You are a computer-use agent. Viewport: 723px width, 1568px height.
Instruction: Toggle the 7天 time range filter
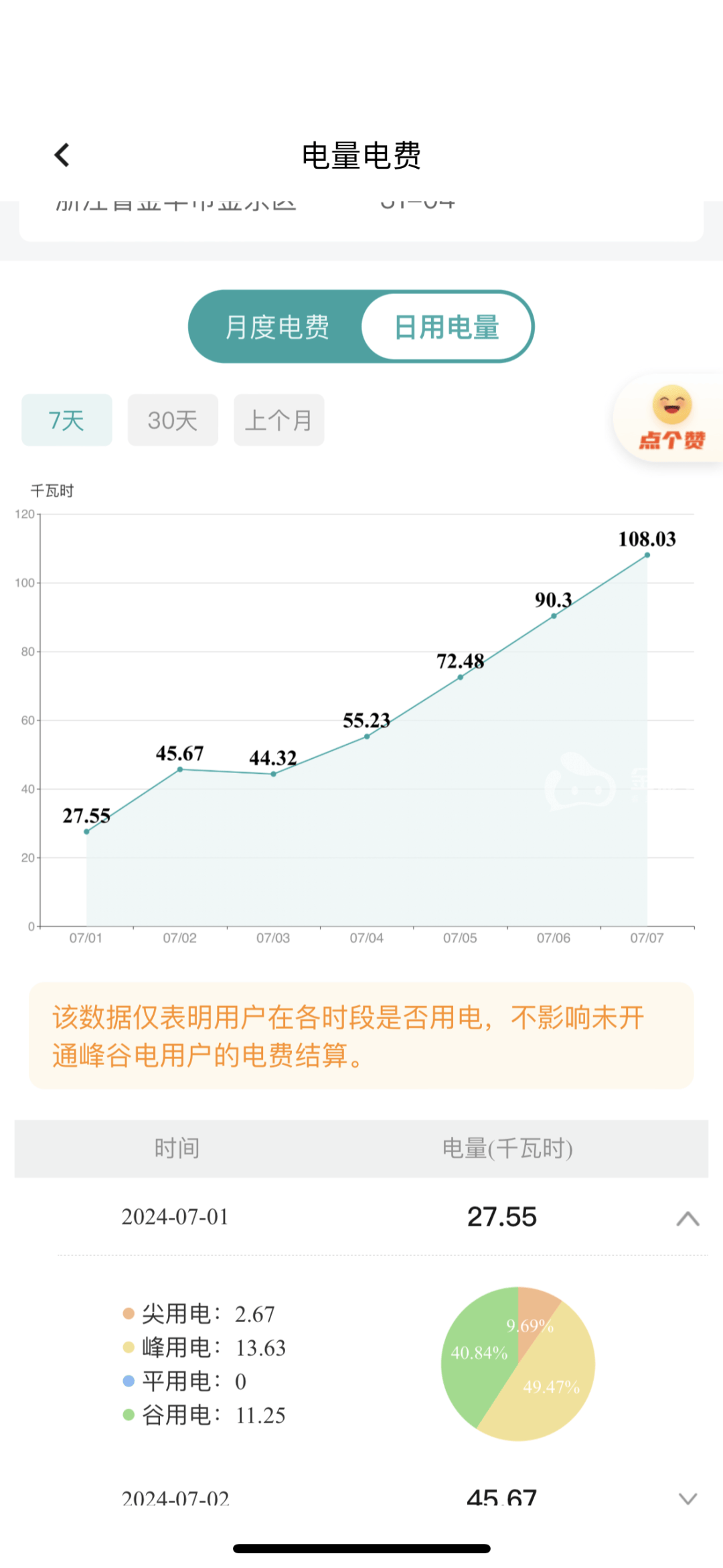pyautogui.click(x=66, y=420)
